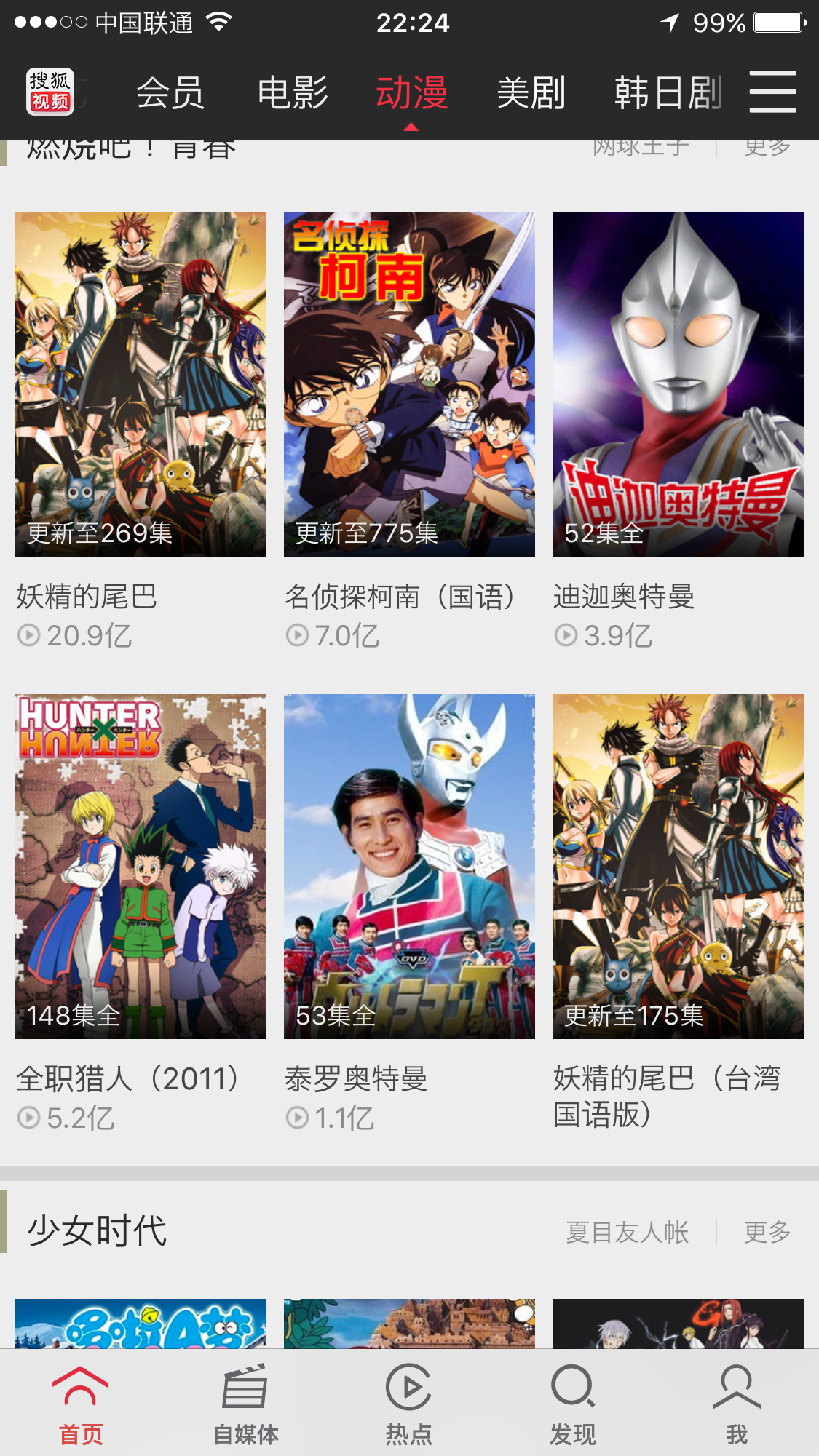Watch 迪迦奥特曼
The width and height of the screenshot is (819, 1456).
(x=678, y=384)
